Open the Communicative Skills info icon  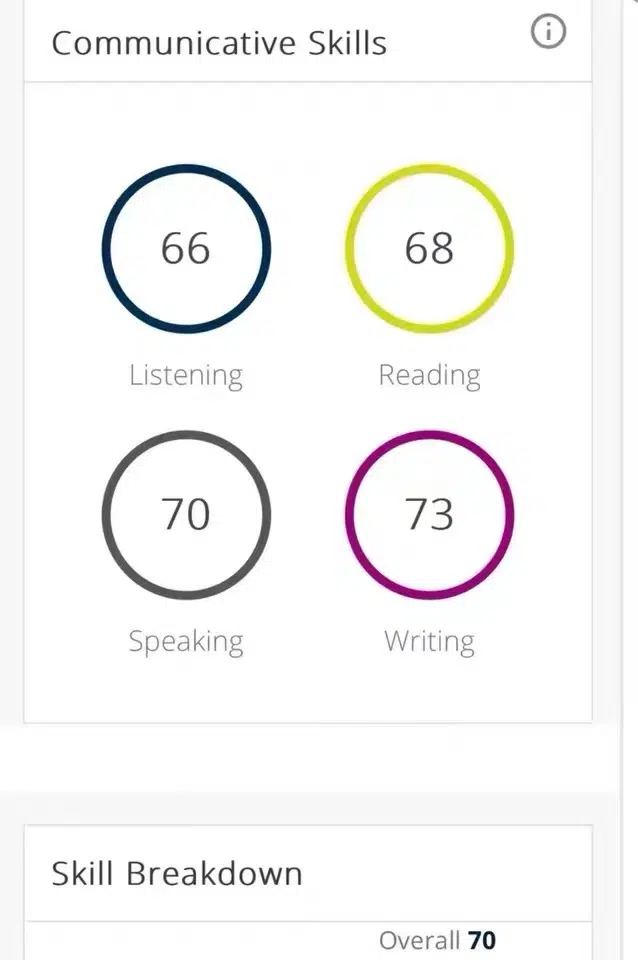tap(548, 33)
